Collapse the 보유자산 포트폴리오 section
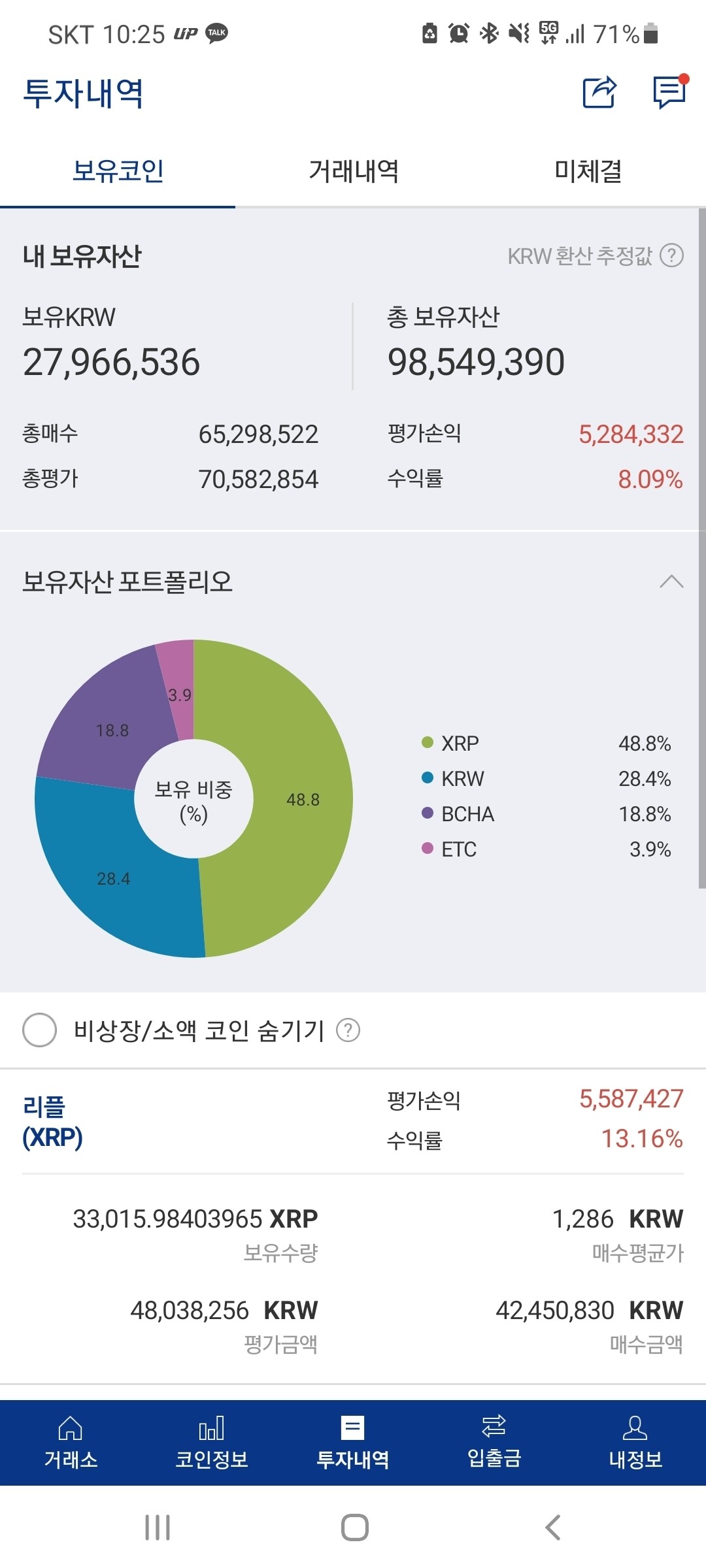This screenshot has height=1568, width=706. point(670,580)
